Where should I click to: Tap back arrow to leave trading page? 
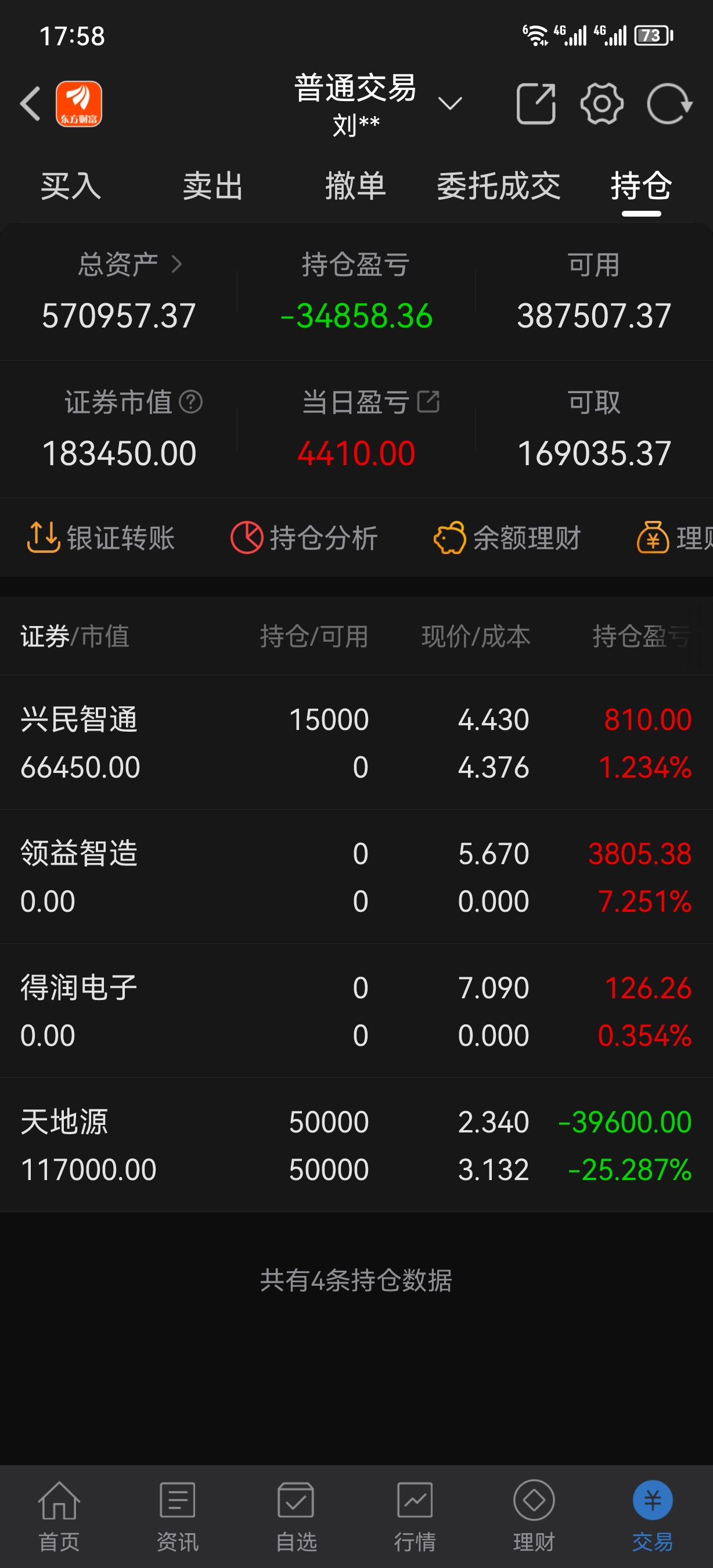click(x=29, y=102)
